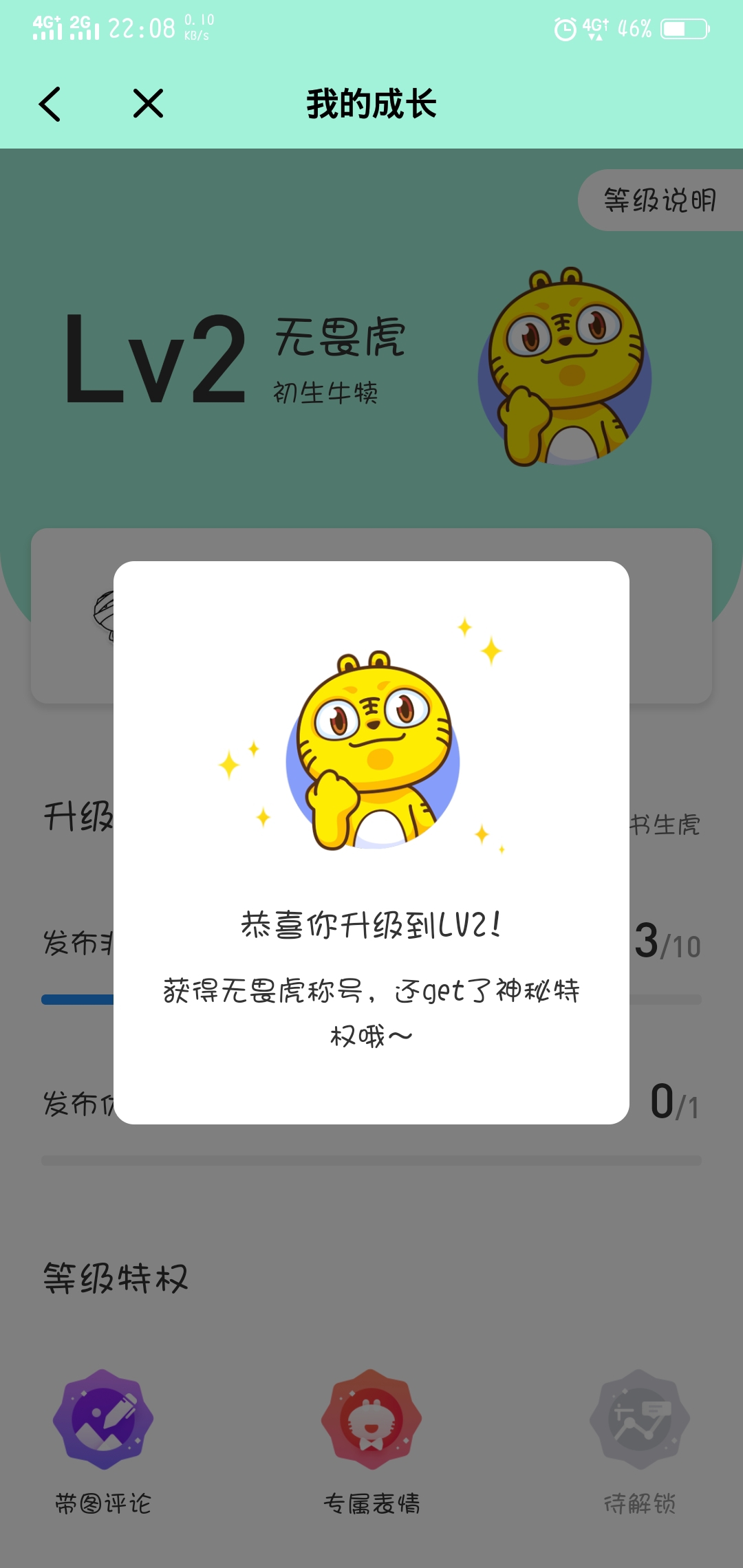Open 等级说明 level explanation
Viewport: 743px width, 1568px height.
[659, 200]
